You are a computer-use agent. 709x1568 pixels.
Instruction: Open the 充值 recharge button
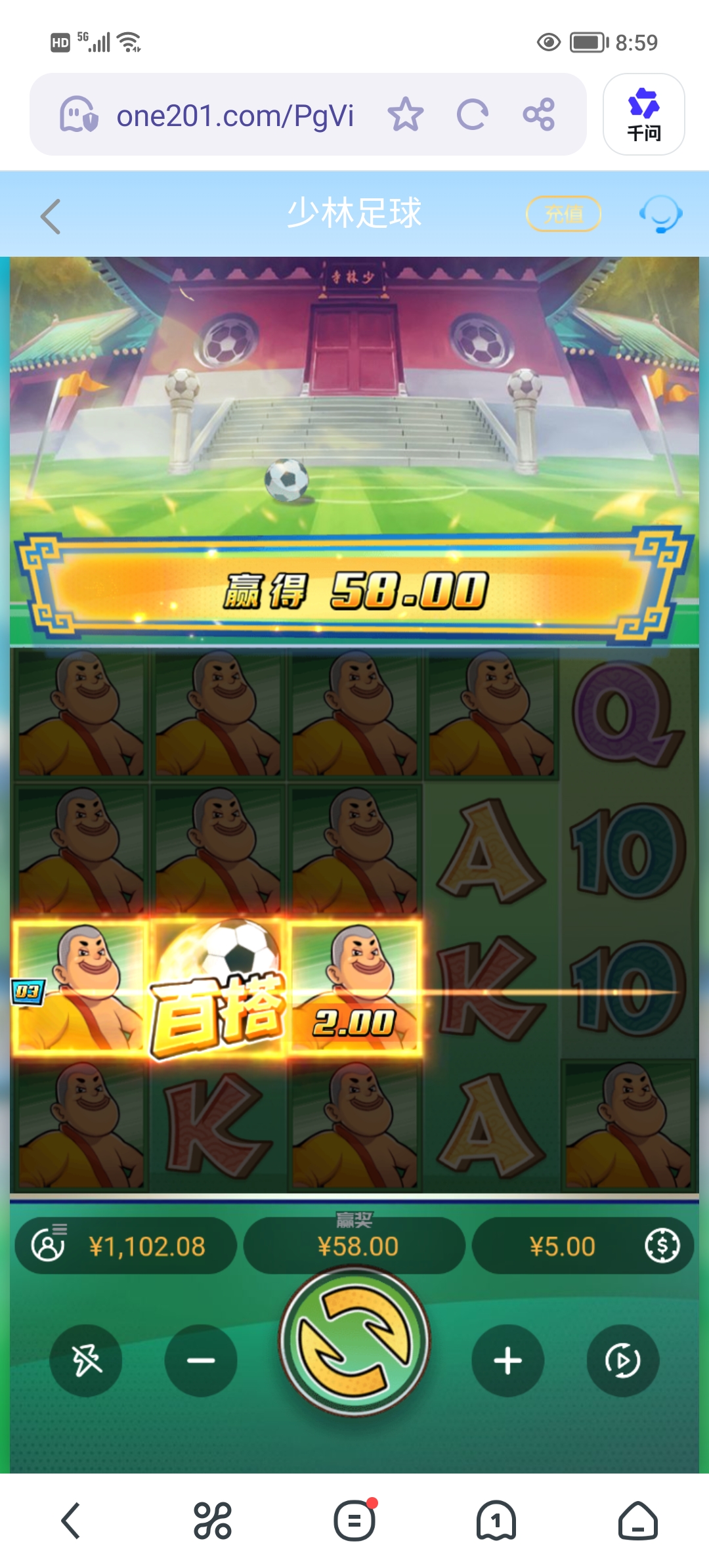[564, 213]
